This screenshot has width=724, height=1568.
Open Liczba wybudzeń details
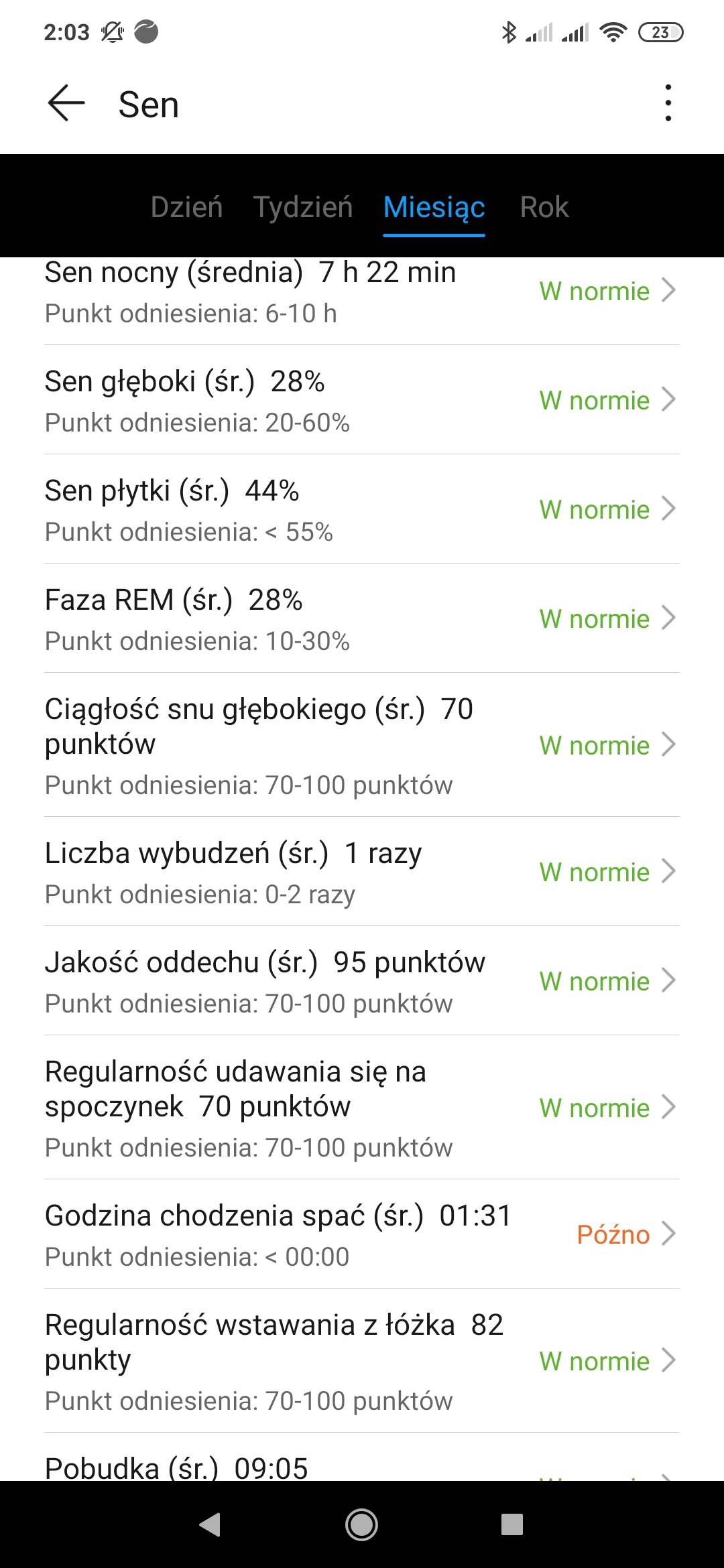pyautogui.click(x=362, y=872)
